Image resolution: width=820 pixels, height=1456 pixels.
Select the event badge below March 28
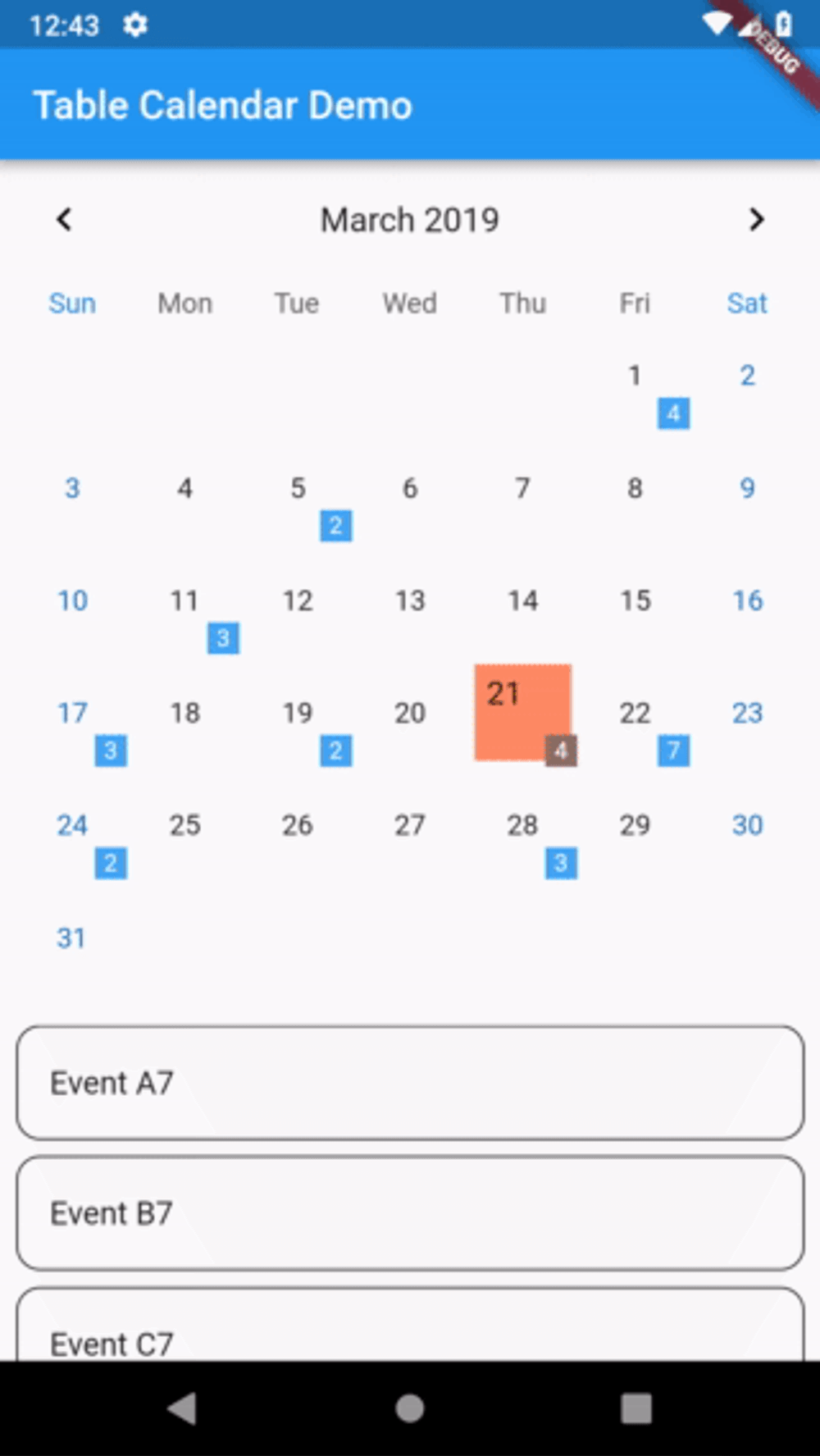pyautogui.click(x=560, y=862)
